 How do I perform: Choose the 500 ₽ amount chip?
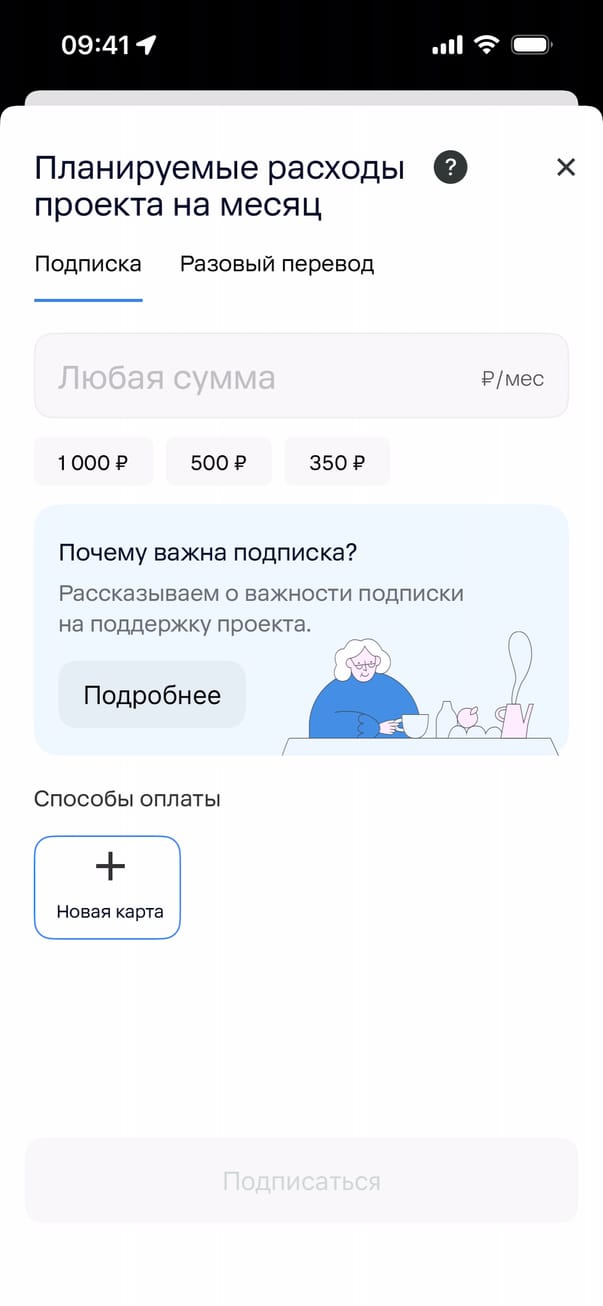click(x=218, y=462)
